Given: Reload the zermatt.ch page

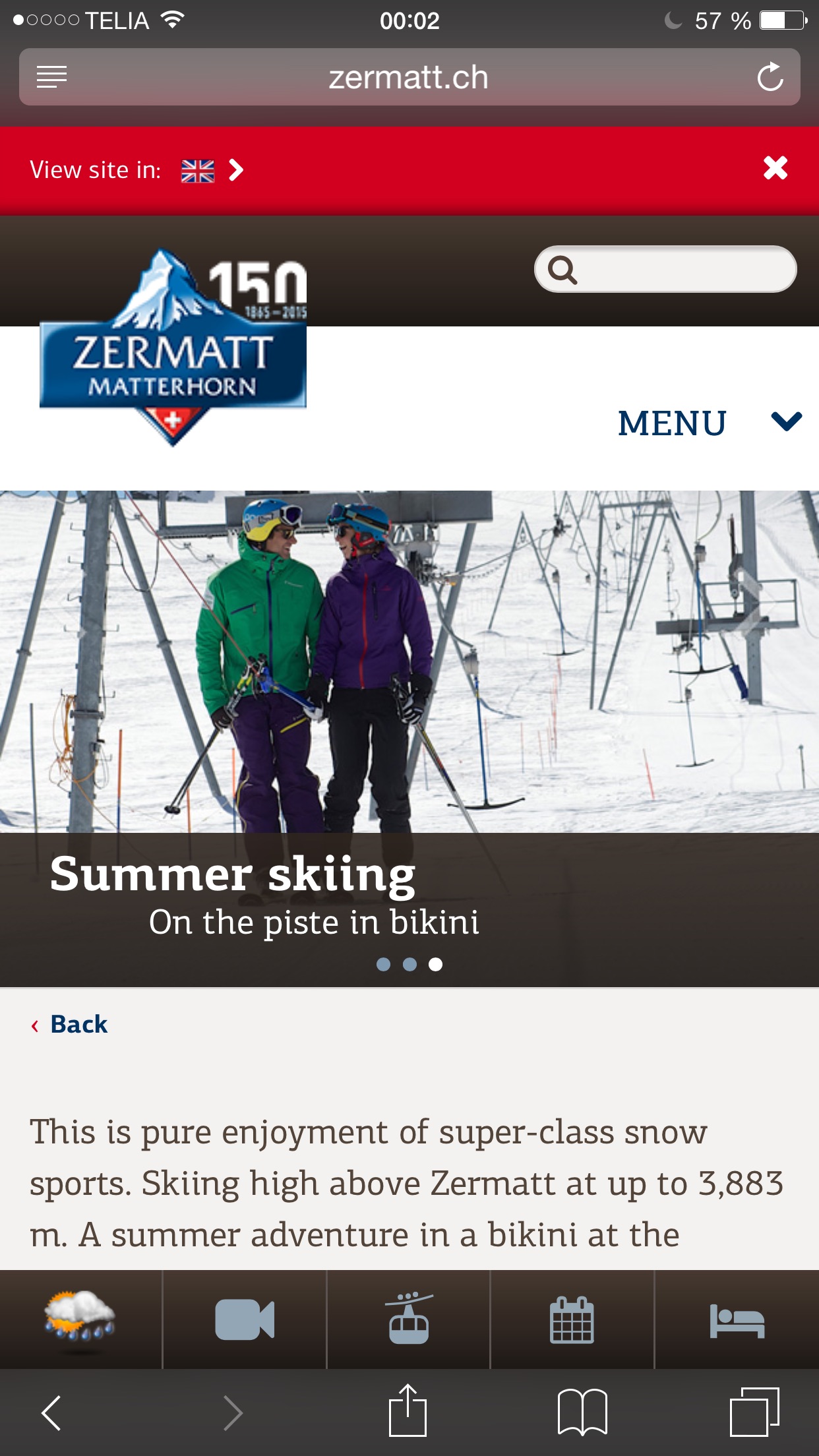Looking at the screenshot, I should point(770,77).
